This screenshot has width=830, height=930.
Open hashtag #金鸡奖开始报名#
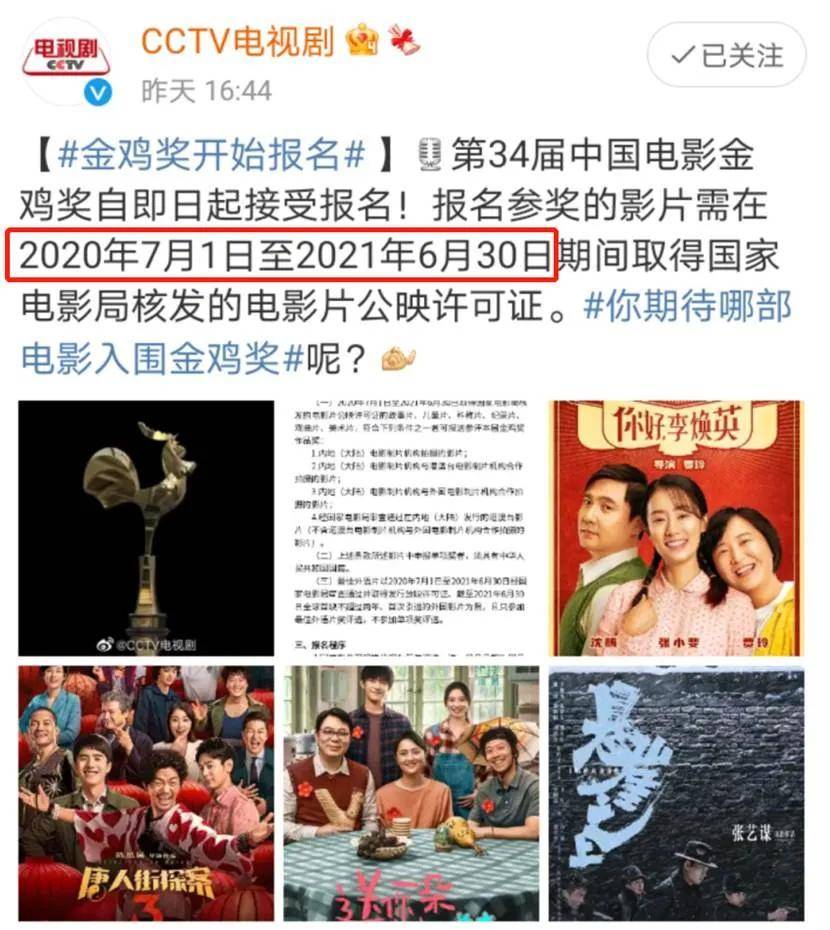coord(212,155)
